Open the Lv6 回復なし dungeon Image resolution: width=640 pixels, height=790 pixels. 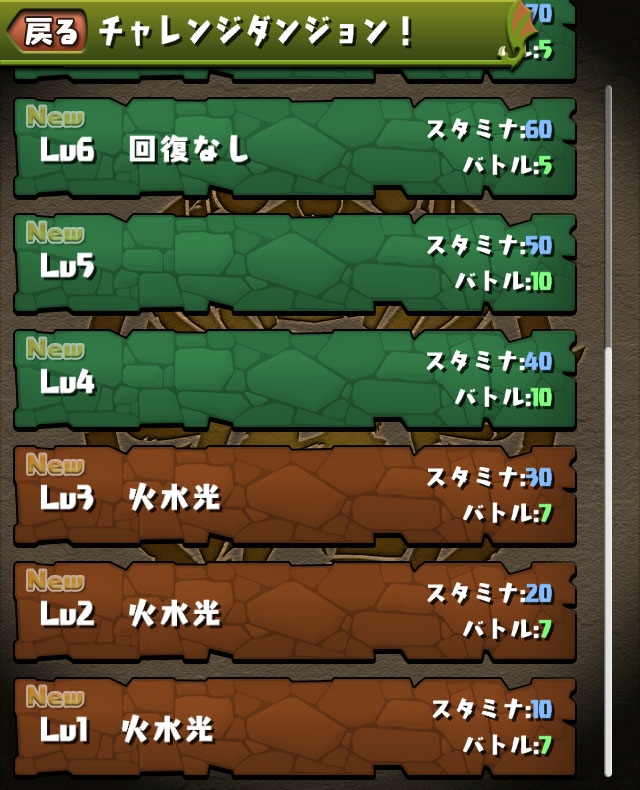294,147
